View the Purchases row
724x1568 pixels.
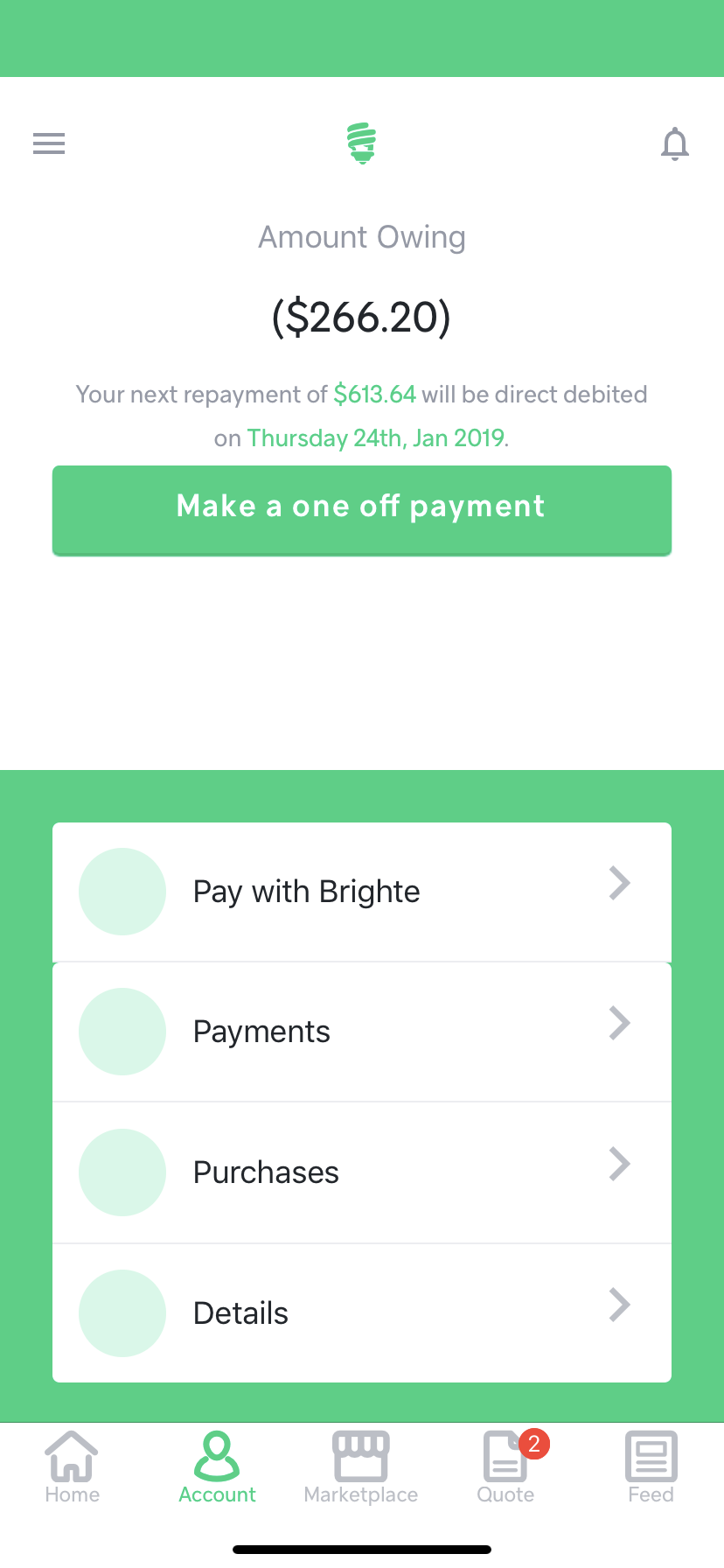coord(362,1172)
